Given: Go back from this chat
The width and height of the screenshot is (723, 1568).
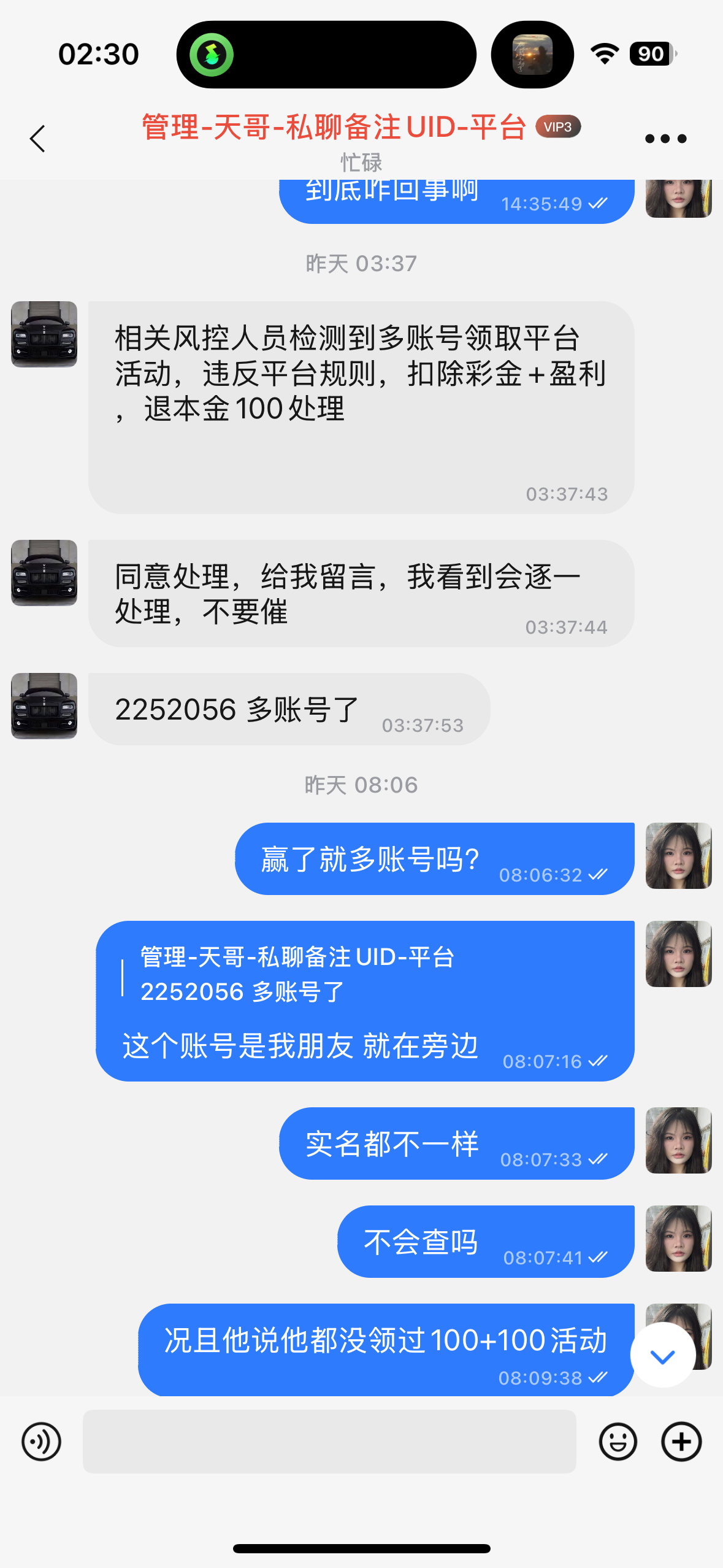Looking at the screenshot, I should tap(38, 139).
